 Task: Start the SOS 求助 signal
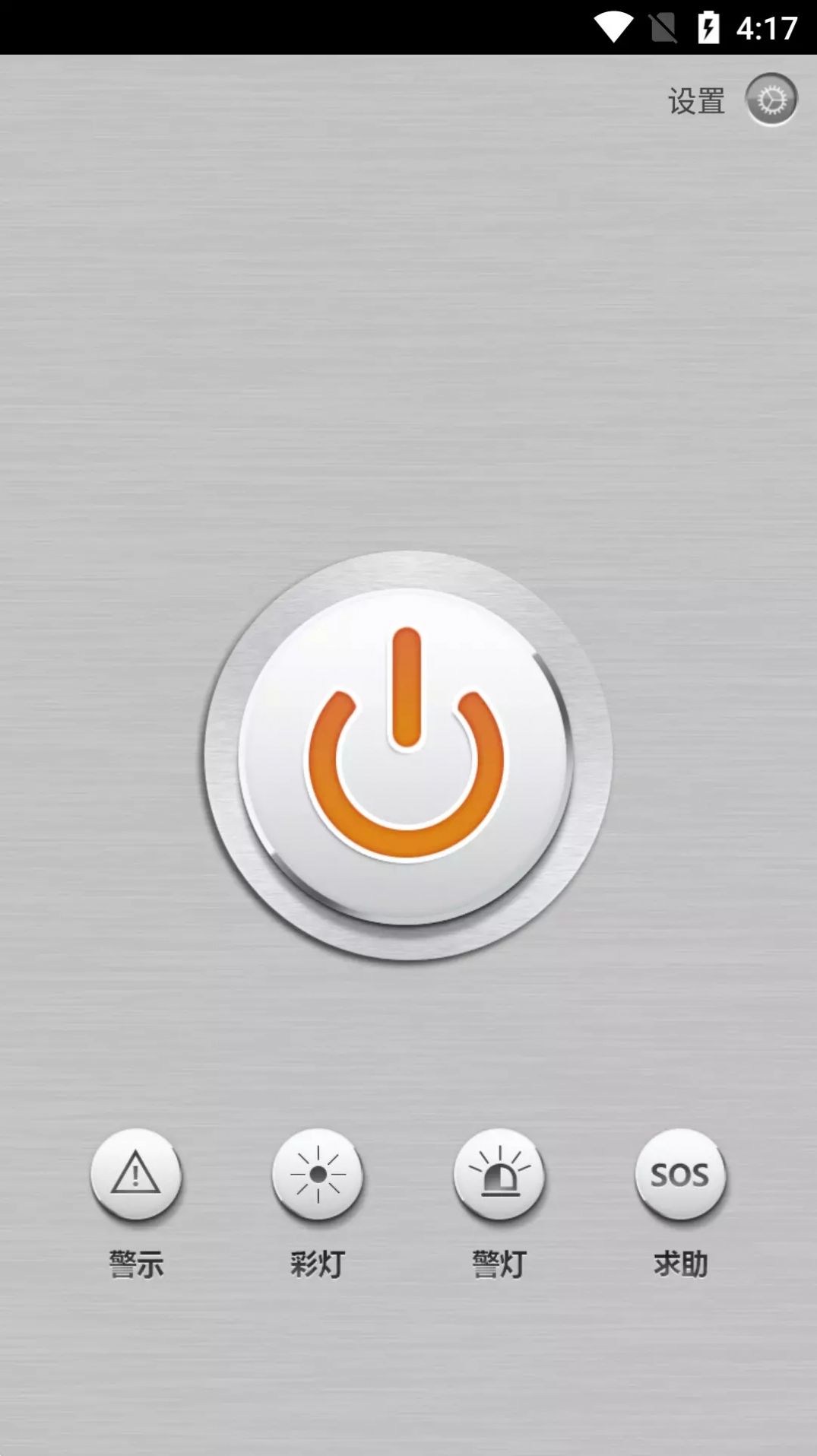[680, 1174]
